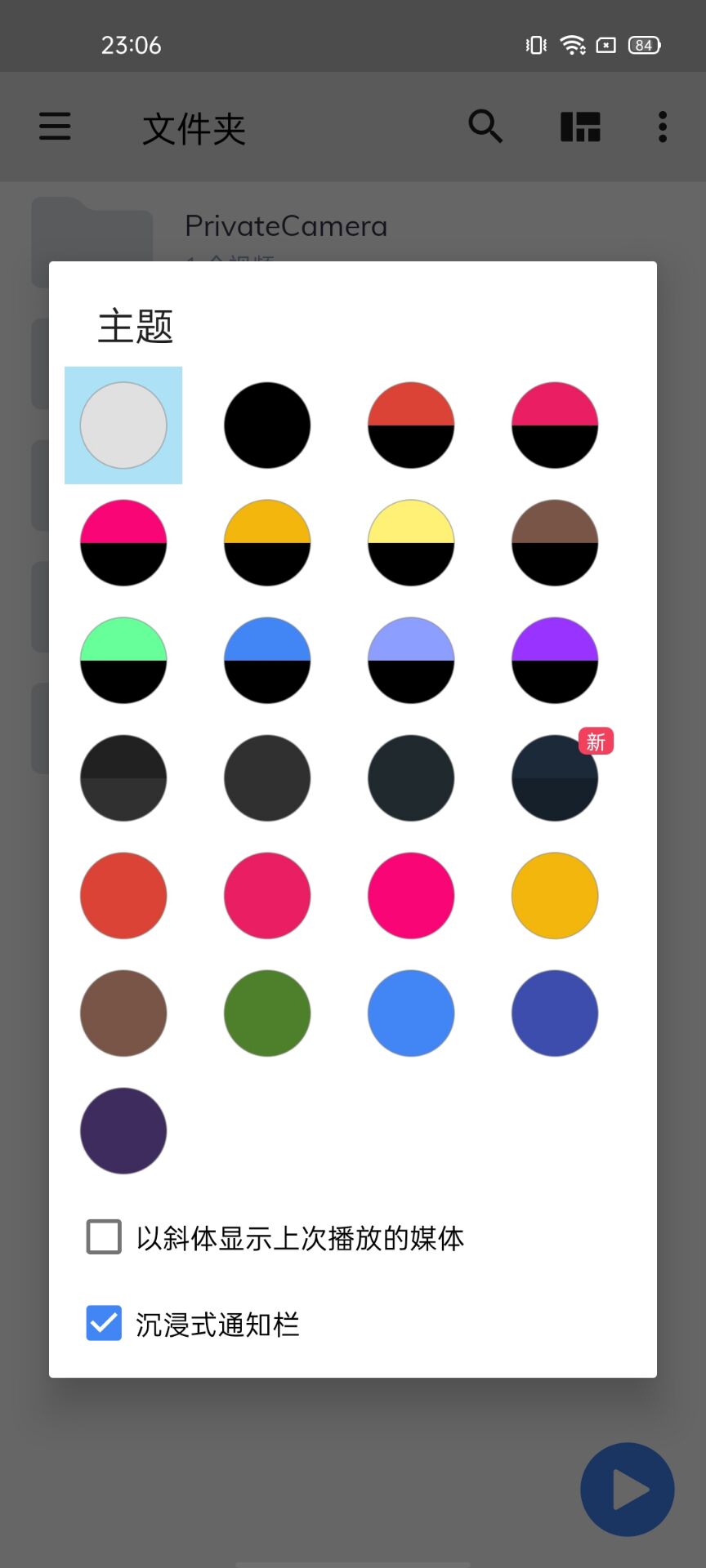Choose the brown-and-black split theme

tap(555, 543)
